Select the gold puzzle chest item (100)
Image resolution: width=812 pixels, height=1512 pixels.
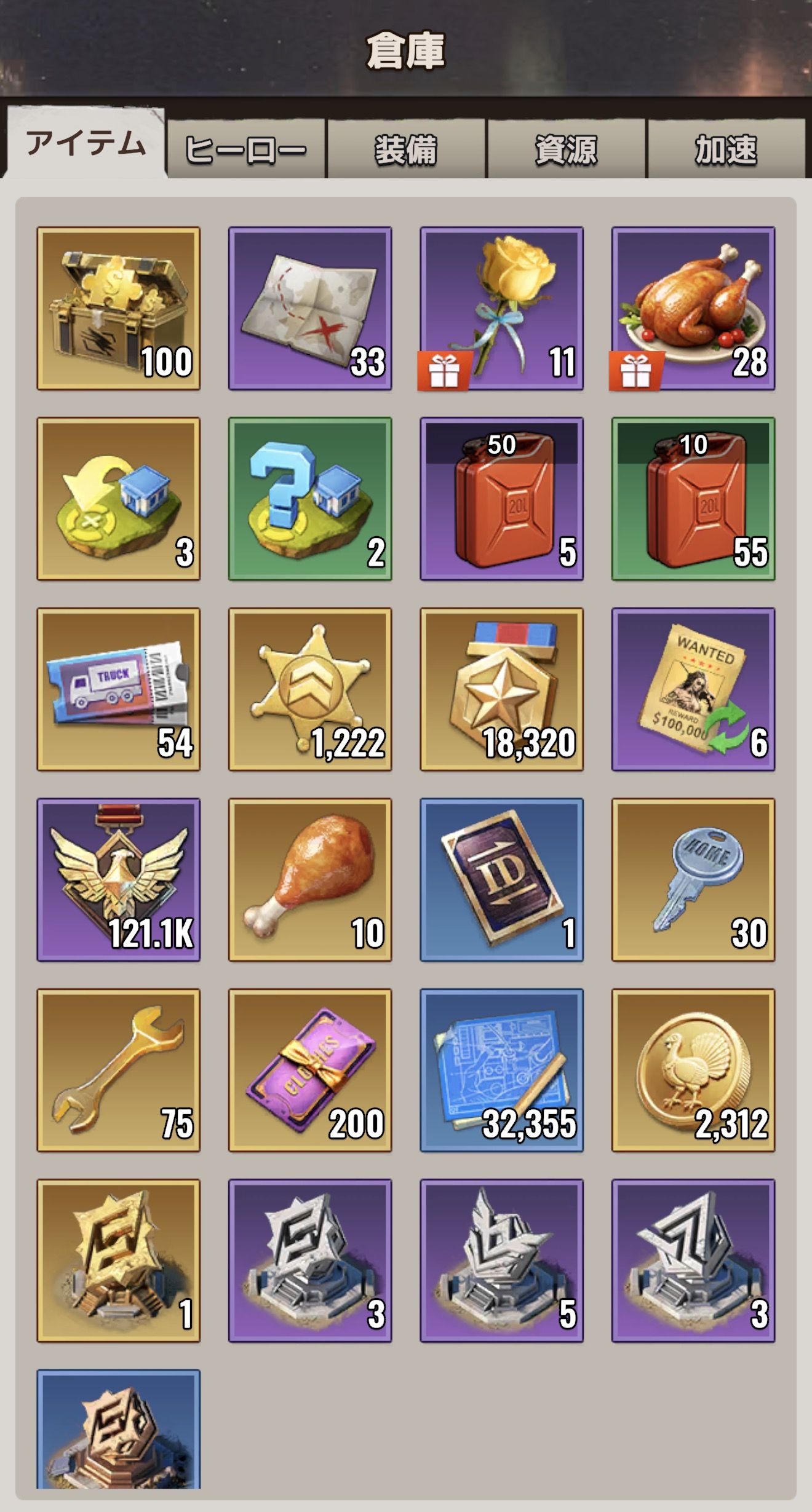pyautogui.click(x=119, y=308)
